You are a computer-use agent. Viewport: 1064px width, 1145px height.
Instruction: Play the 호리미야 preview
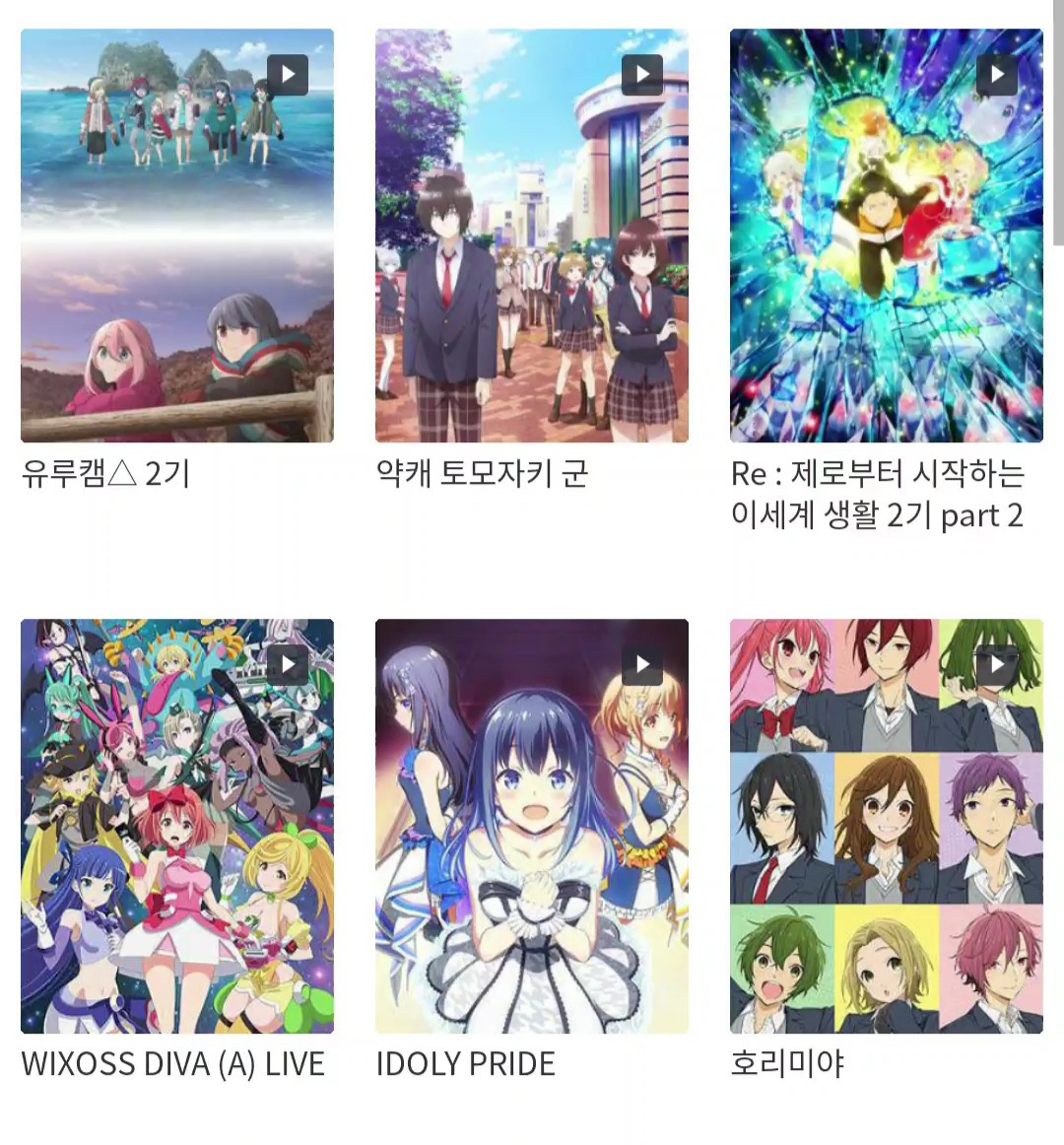[997, 666]
